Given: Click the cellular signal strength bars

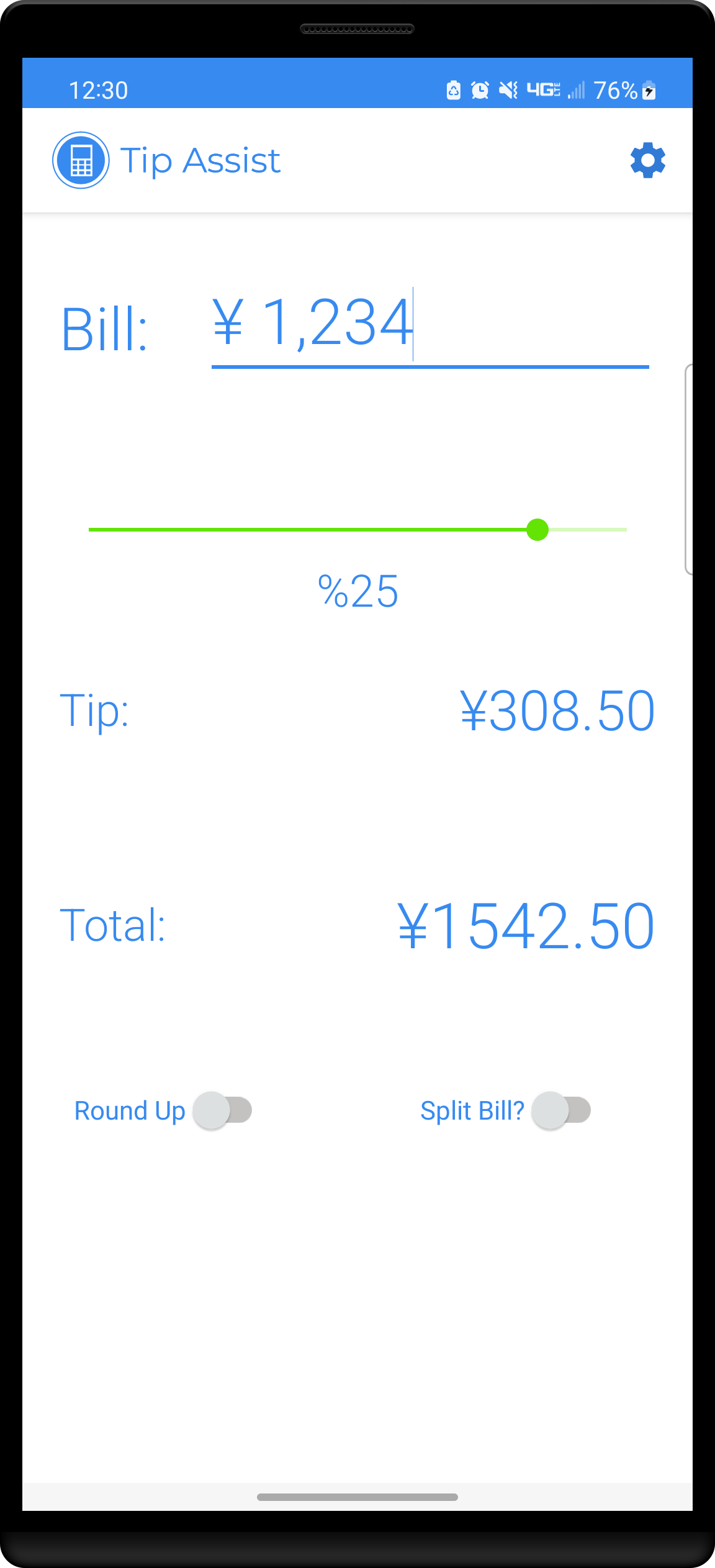Looking at the screenshot, I should [x=576, y=90].
